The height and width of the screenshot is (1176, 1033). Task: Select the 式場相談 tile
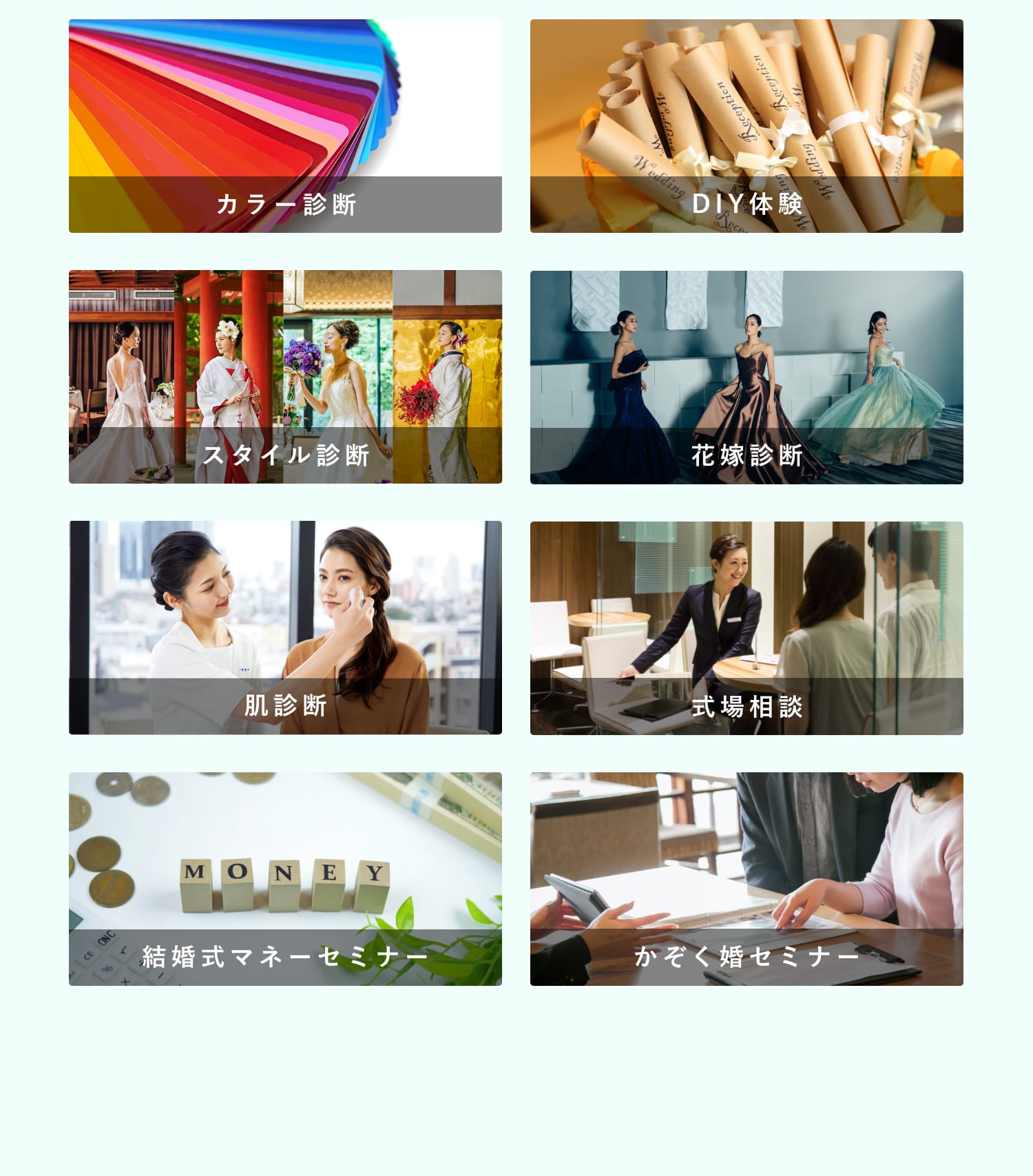point(747,628)
